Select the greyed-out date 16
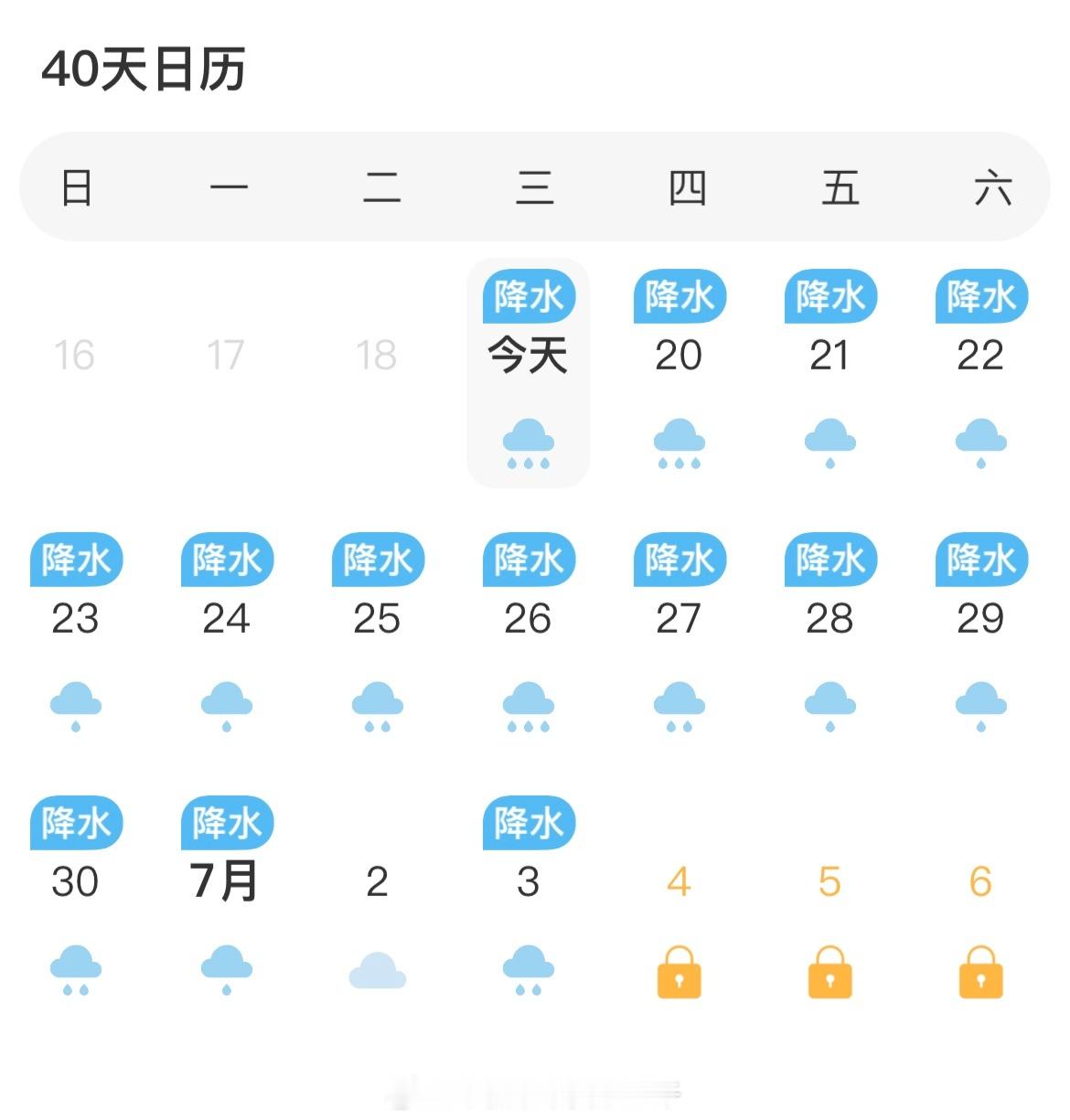1070x1120 pixels. coord(77,357)
